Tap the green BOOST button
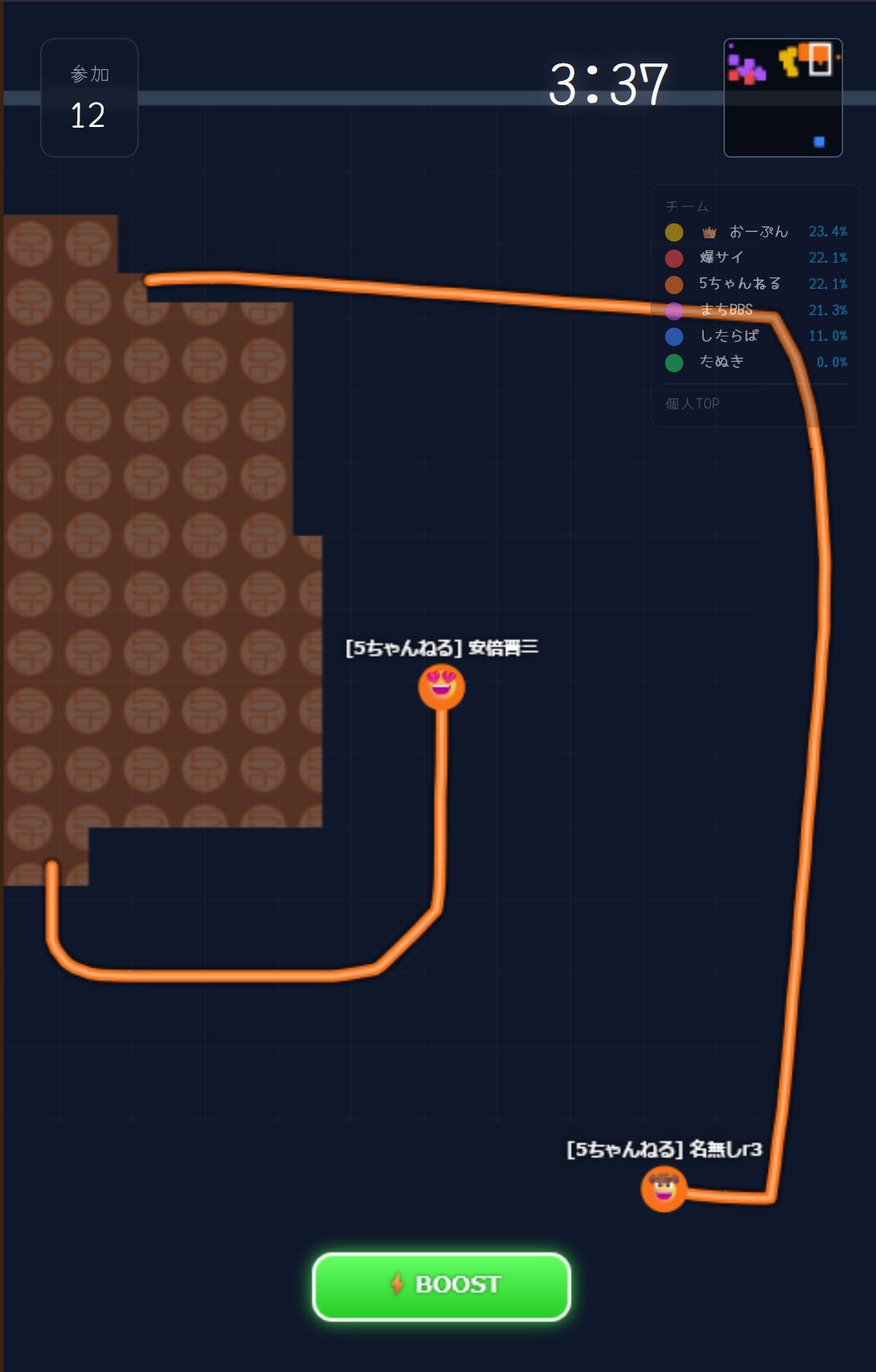876x1372 pixels. 441,1286
